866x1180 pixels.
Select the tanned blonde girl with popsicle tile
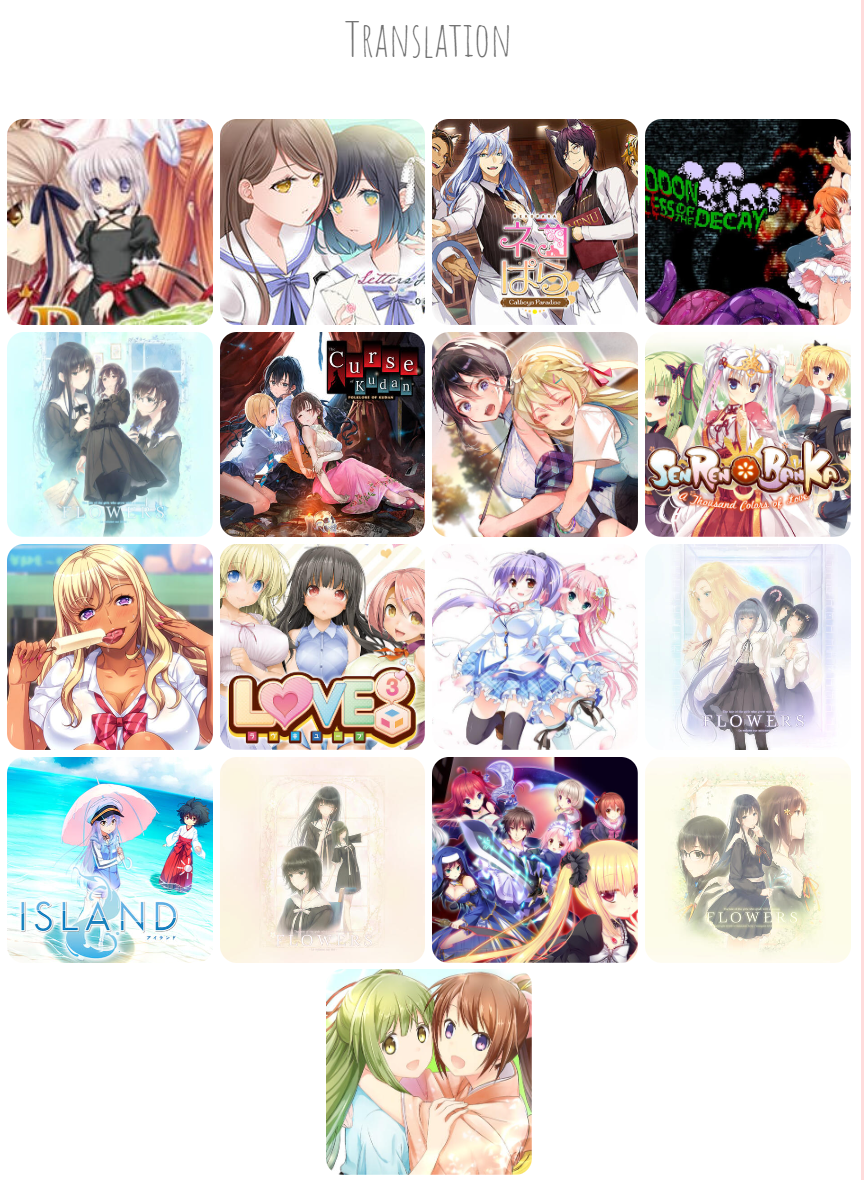[x=110, y=647]
